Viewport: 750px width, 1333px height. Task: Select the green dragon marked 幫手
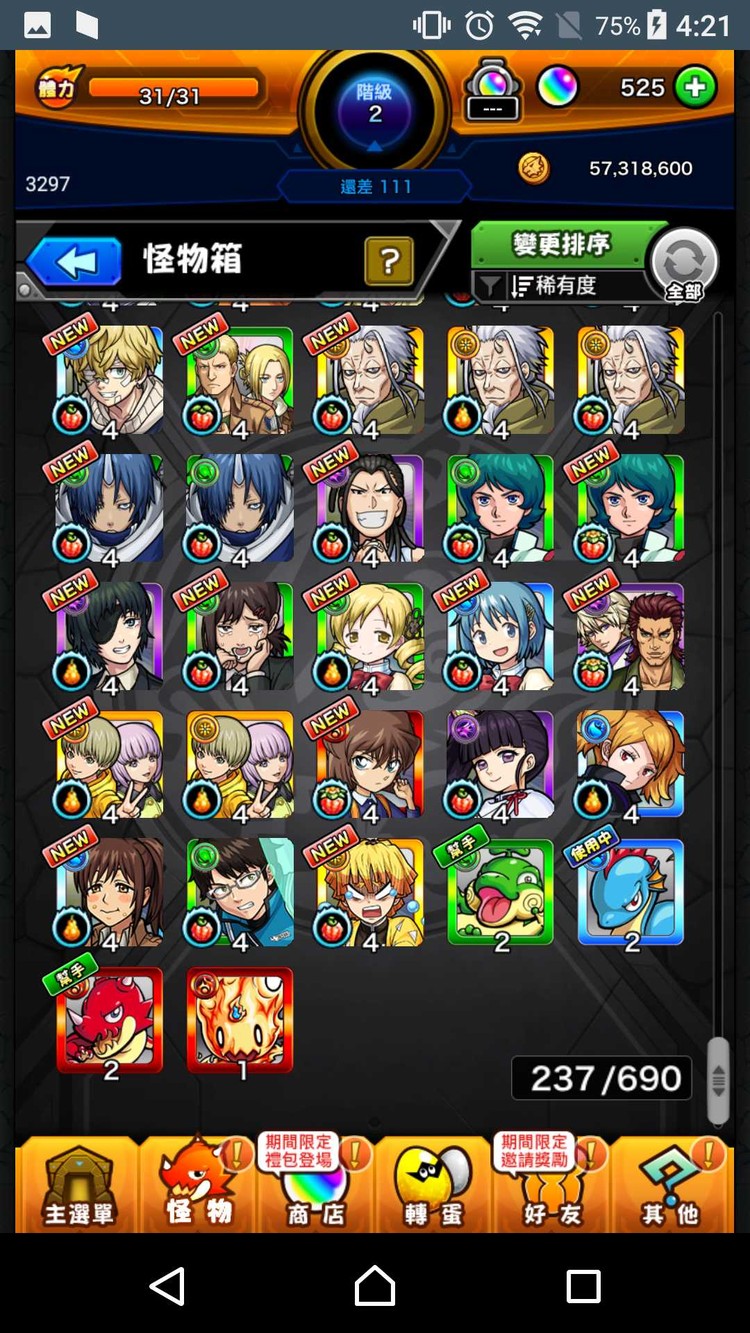click(x=500, y=893)
